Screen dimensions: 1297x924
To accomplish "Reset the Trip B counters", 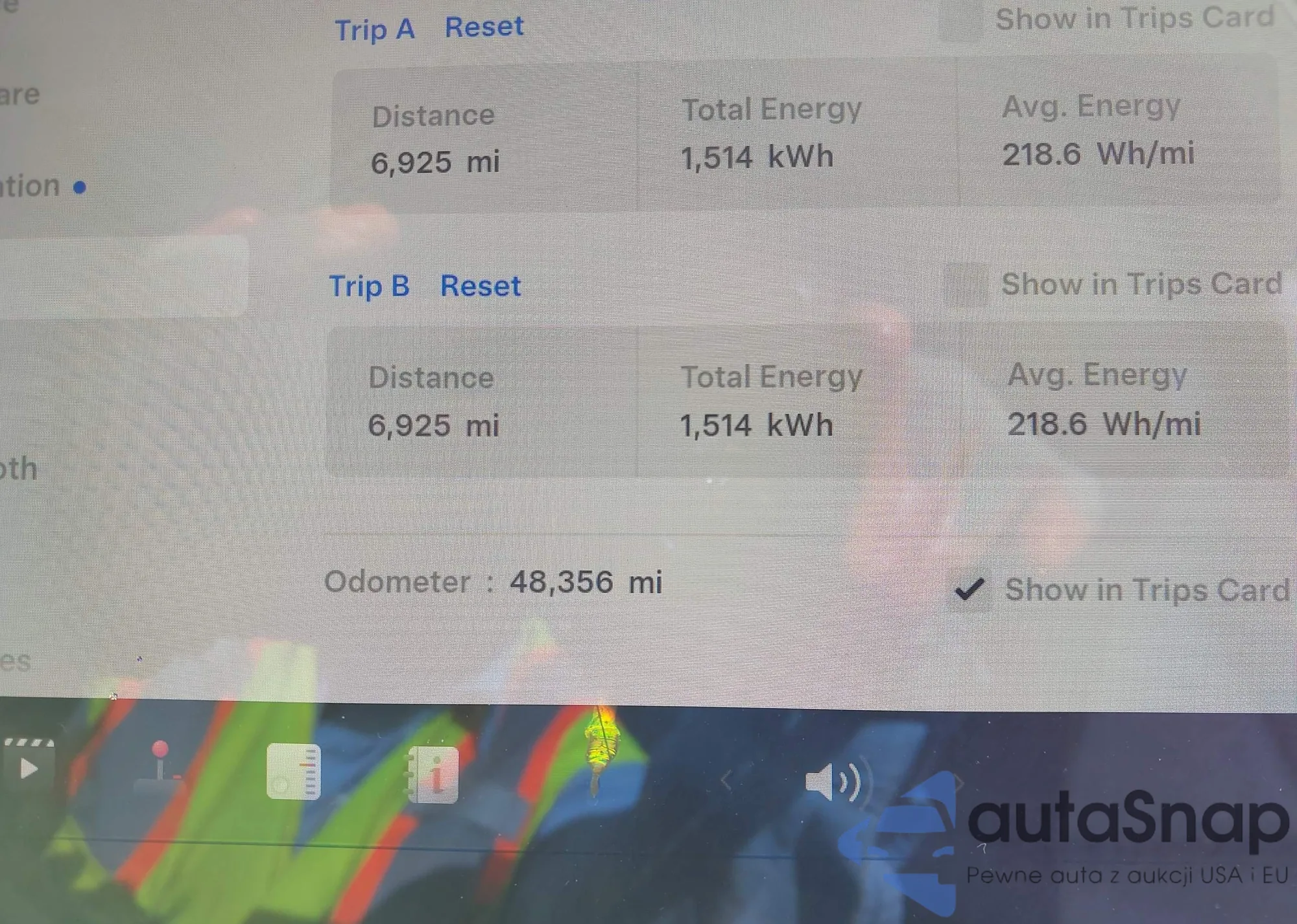I will [480, 286].
